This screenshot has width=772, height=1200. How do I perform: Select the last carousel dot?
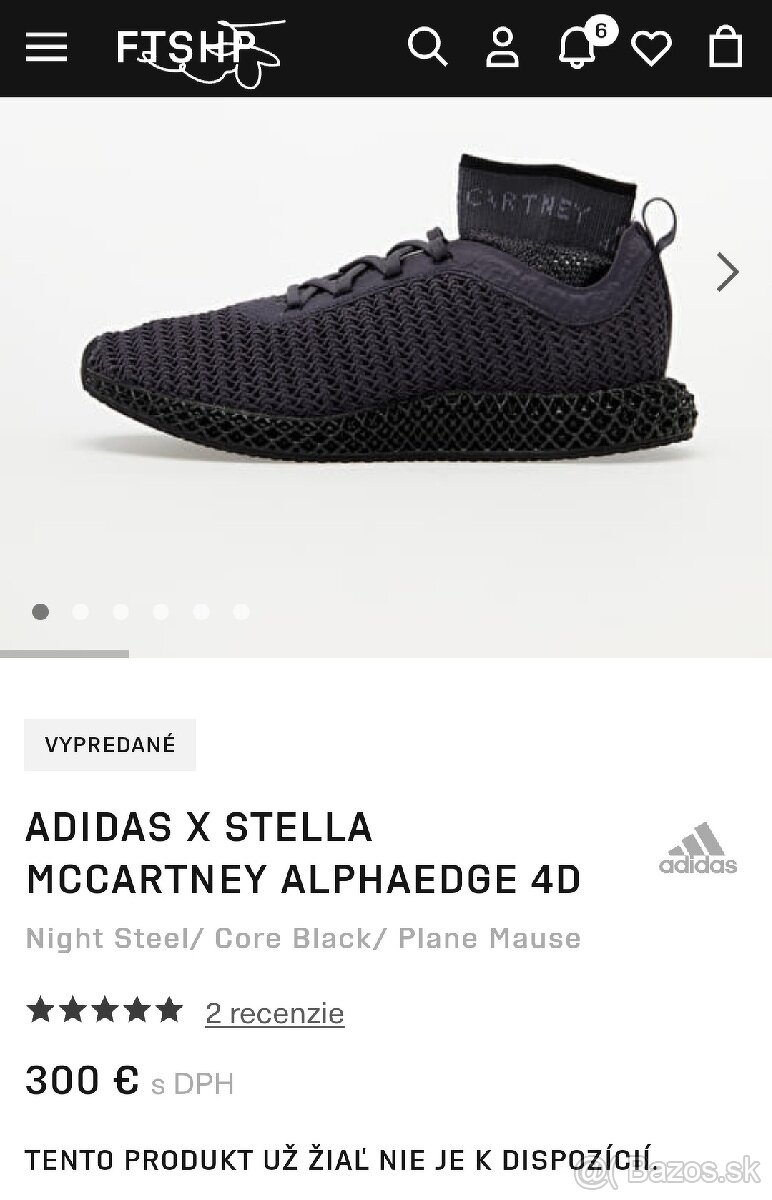241,611
